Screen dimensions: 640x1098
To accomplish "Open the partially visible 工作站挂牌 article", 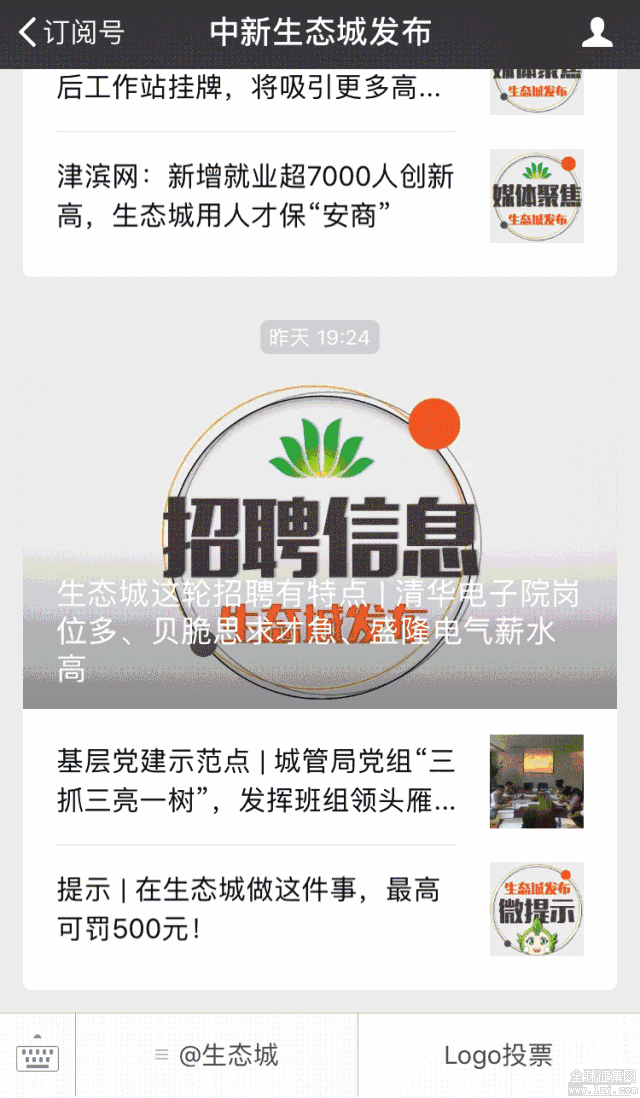I will (250, 90).
